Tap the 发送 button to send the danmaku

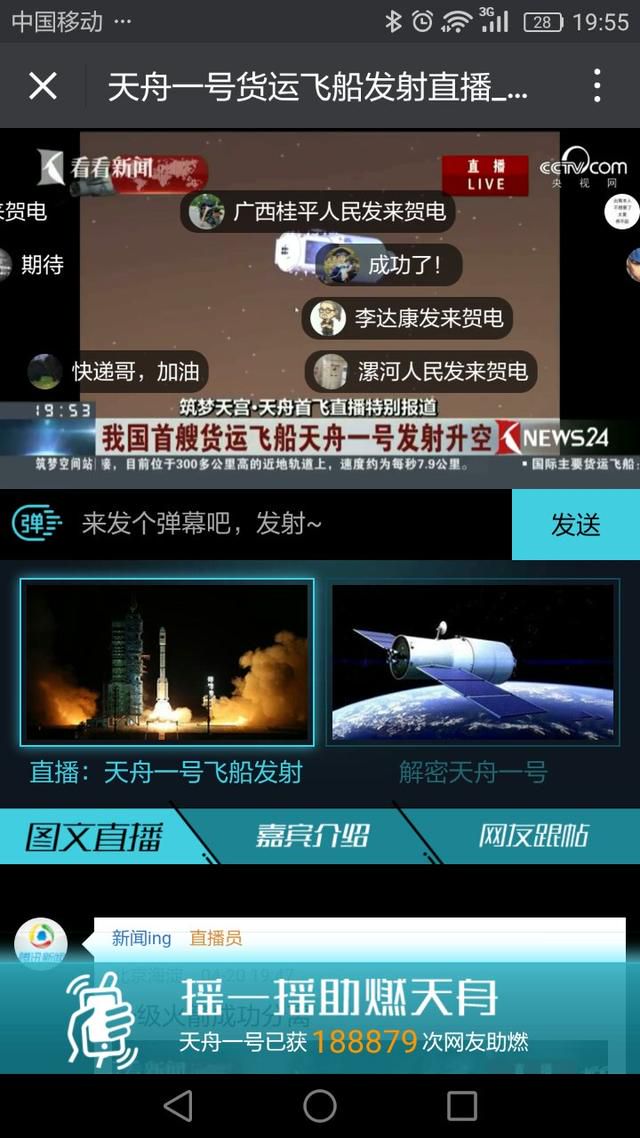point(575,524)
